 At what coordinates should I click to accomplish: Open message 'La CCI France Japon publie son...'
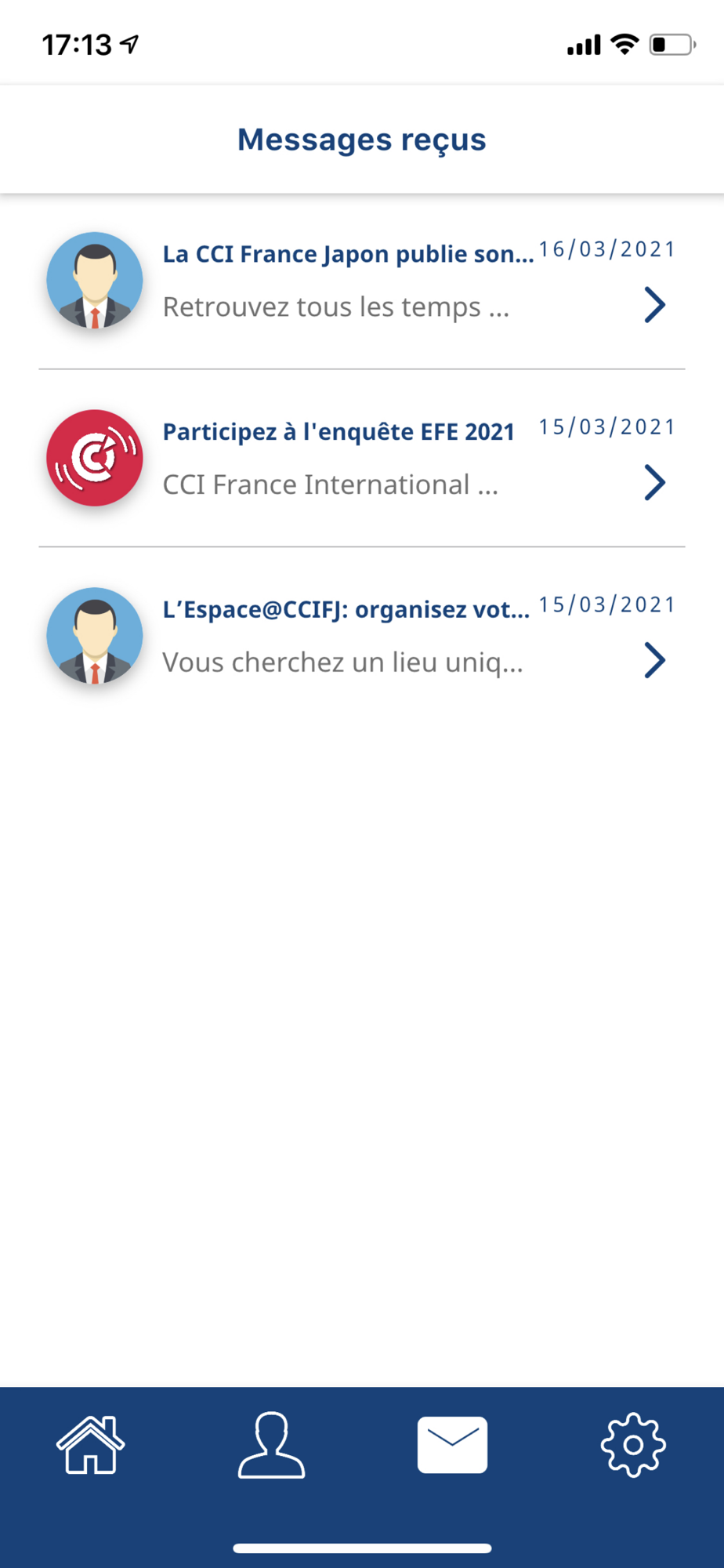pos(360,281)
